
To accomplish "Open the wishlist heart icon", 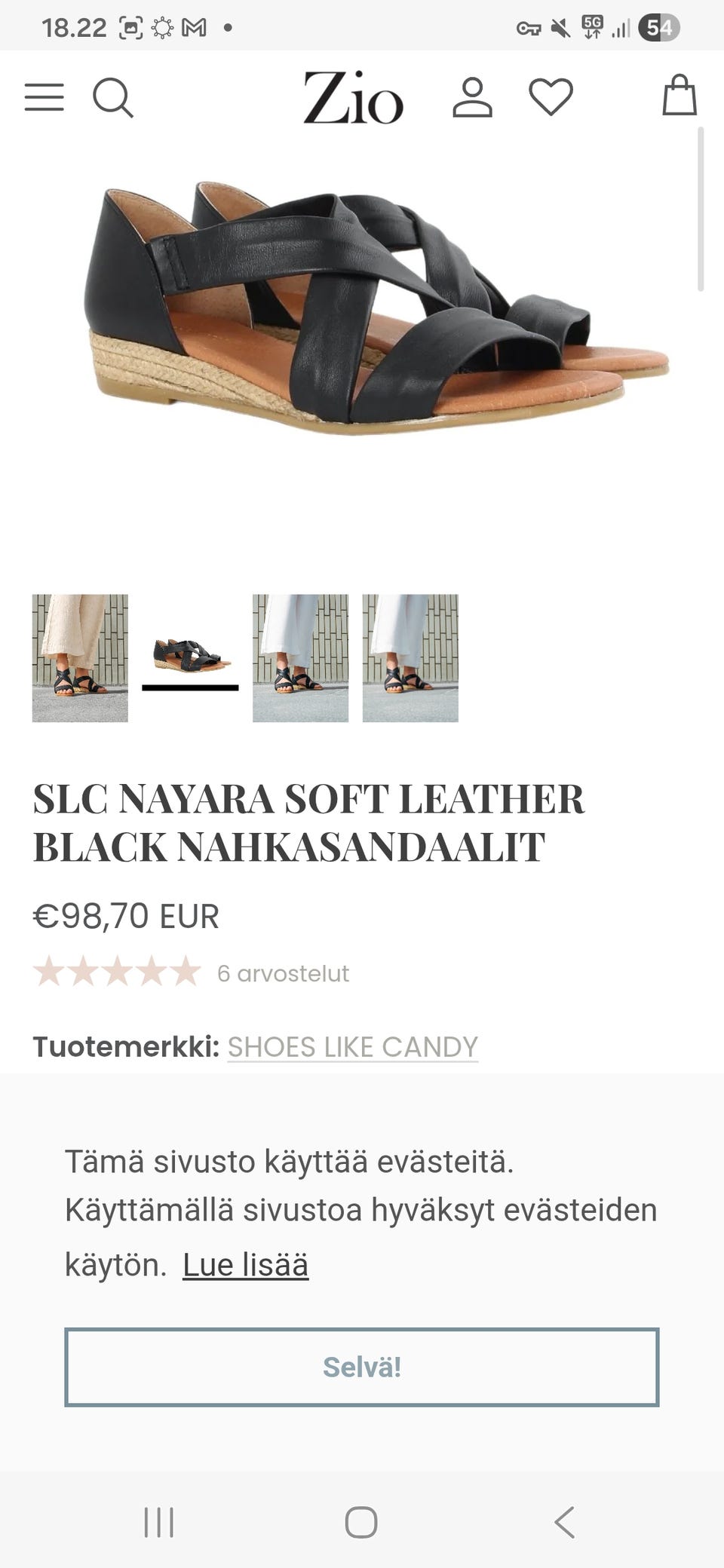I will click(551, 97).
